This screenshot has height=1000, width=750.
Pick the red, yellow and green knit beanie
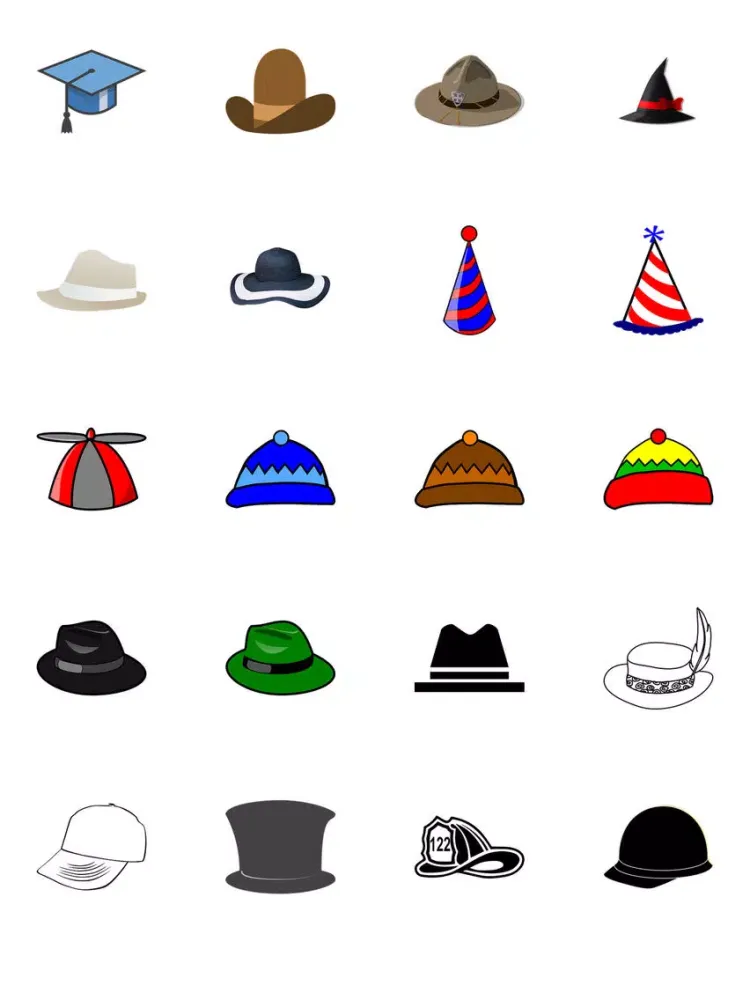(658, 472)
